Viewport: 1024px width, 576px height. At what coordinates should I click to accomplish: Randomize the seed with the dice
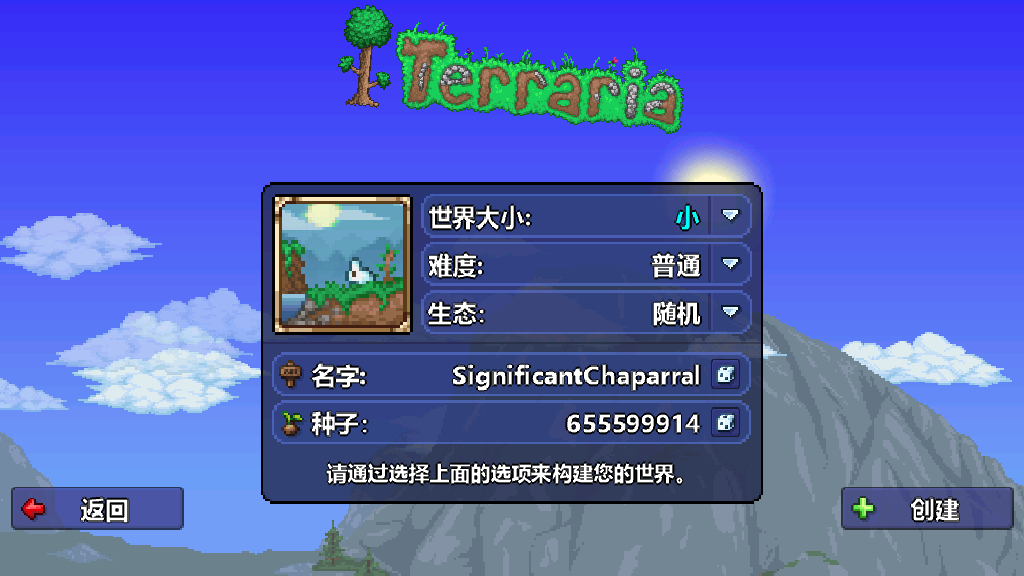pos(725,424)
